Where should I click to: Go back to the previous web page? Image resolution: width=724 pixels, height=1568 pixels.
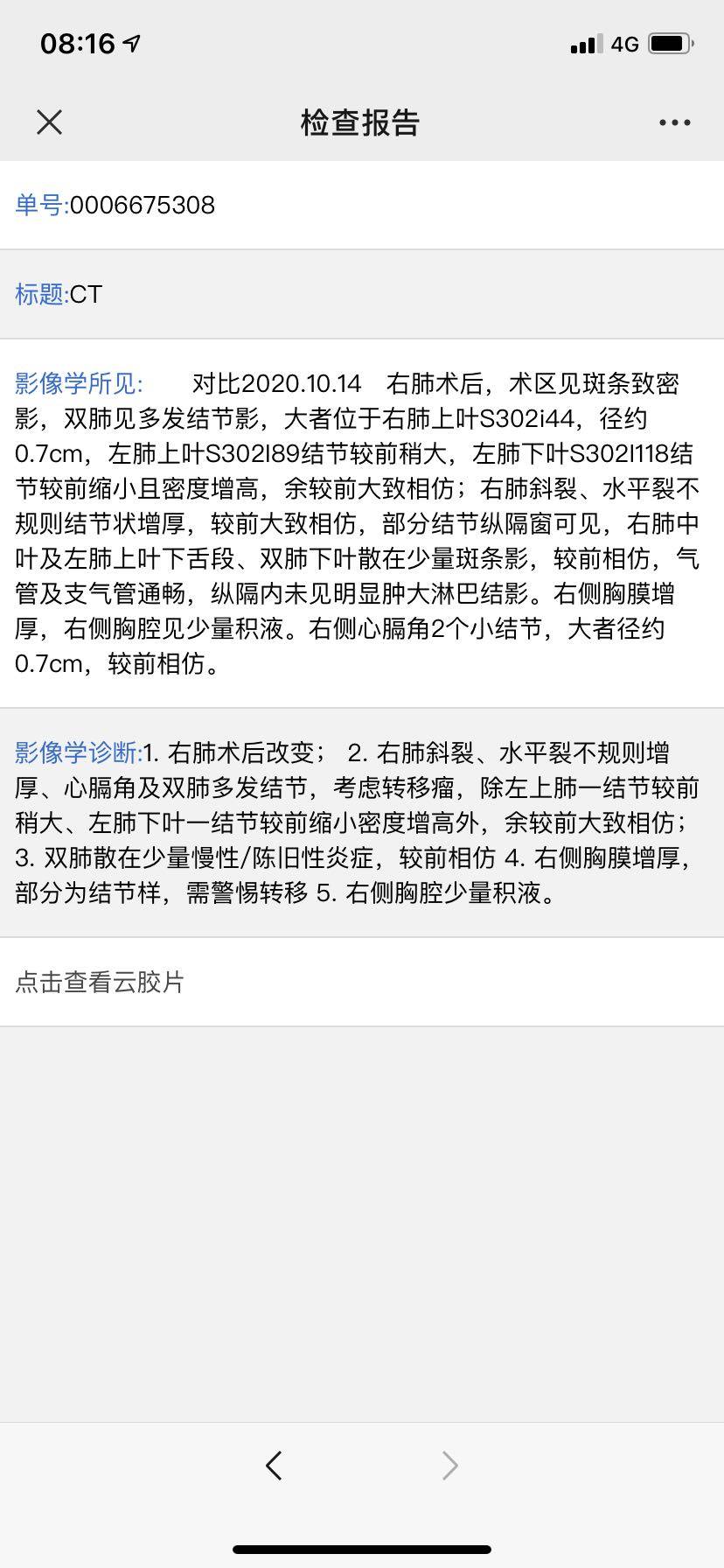(275, 1465)
